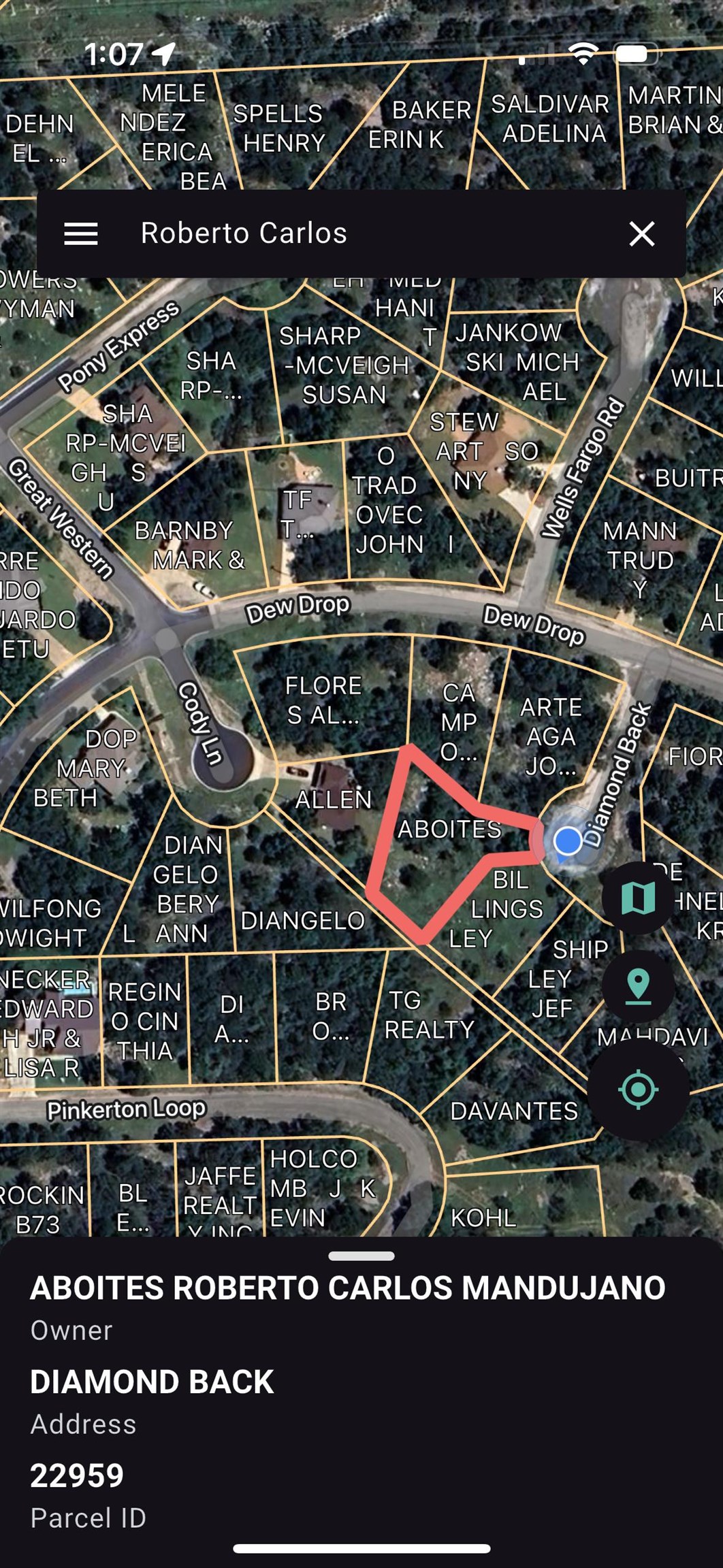Tap the drop pin button
The height and width of the screenshot is (1568, 723).
638,987
